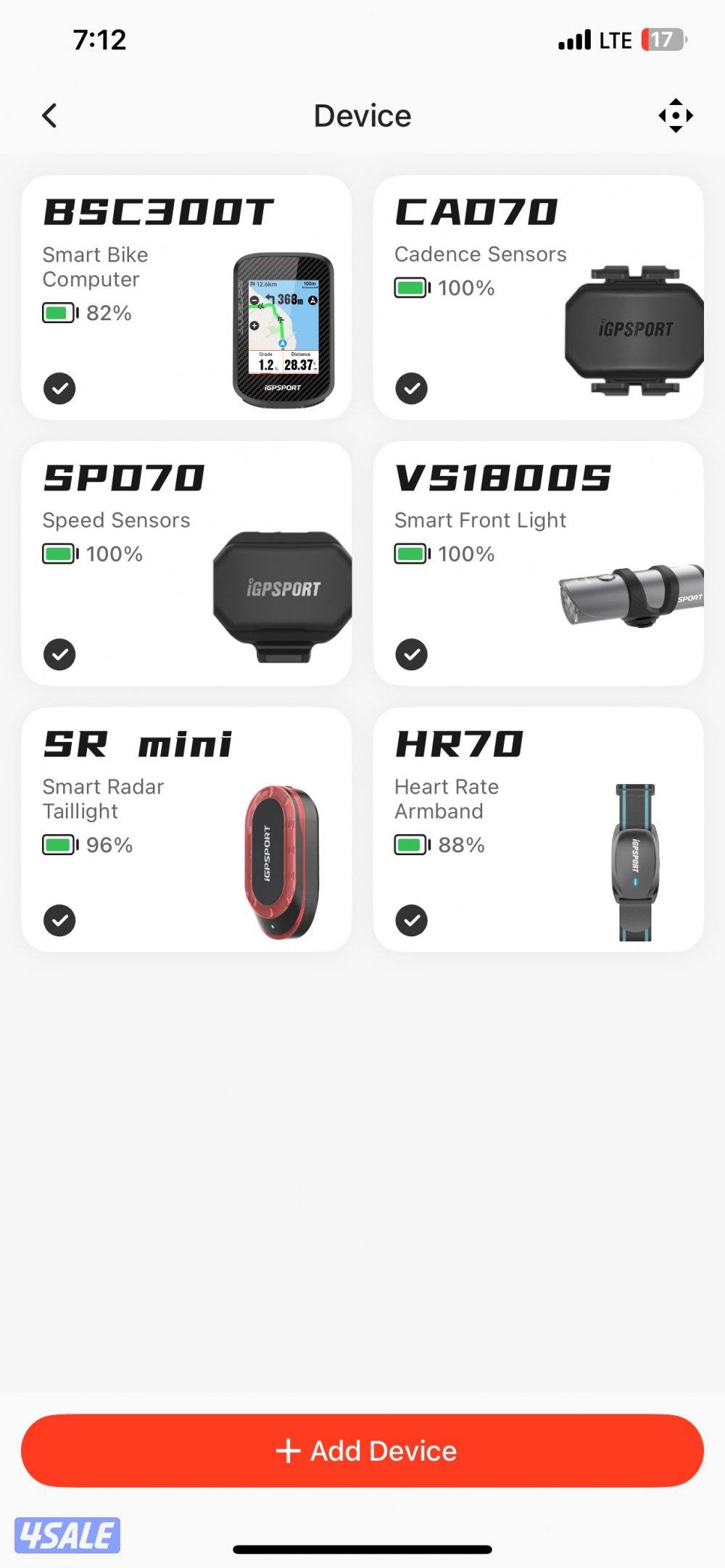Toggle the checkmark on the HR70 card
Image resolution: width=725 pixels, height=1568 pixels.
tap(413, 919)
